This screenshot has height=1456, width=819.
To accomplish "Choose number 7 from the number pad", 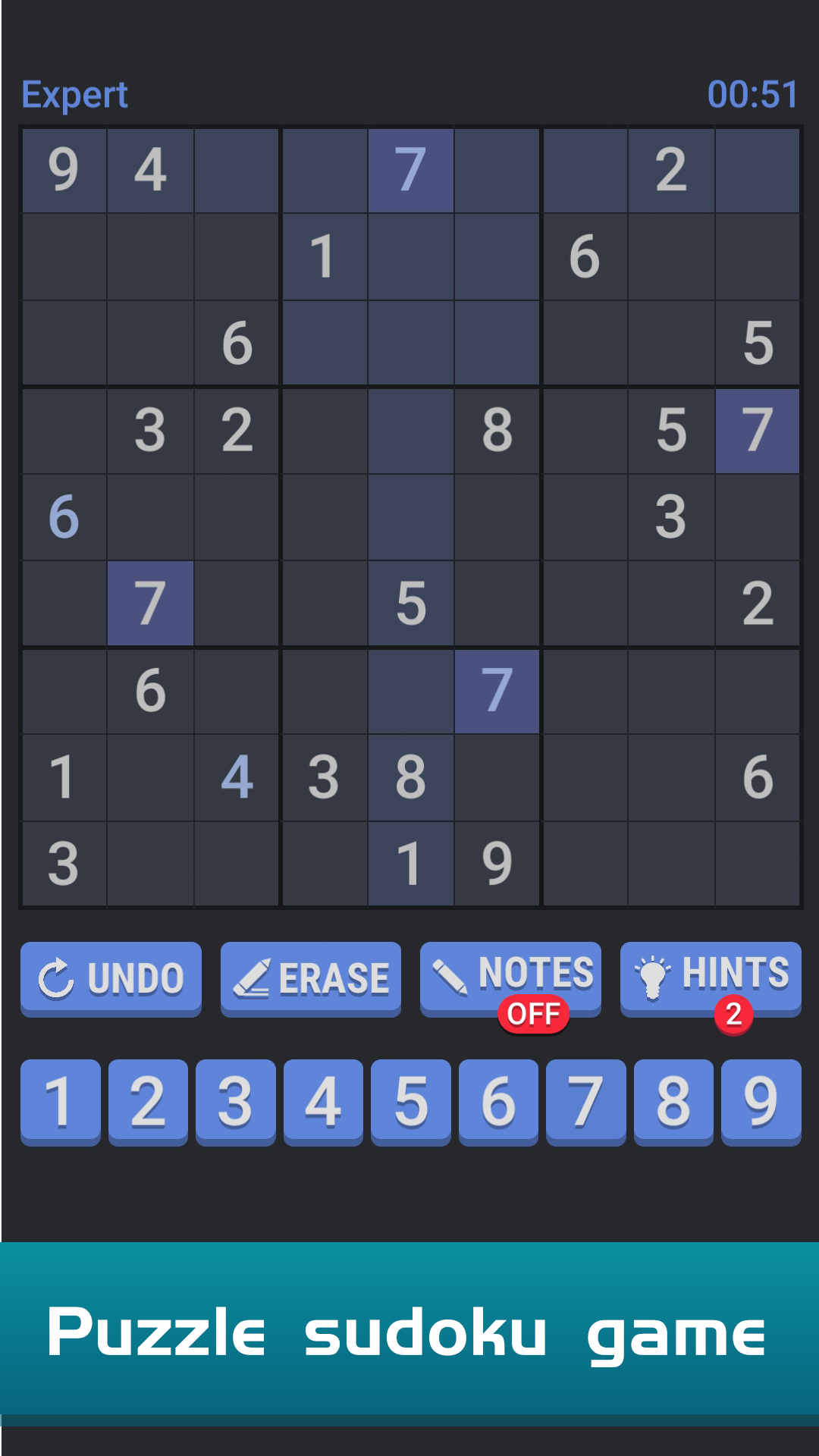I will coord(586,1101).
